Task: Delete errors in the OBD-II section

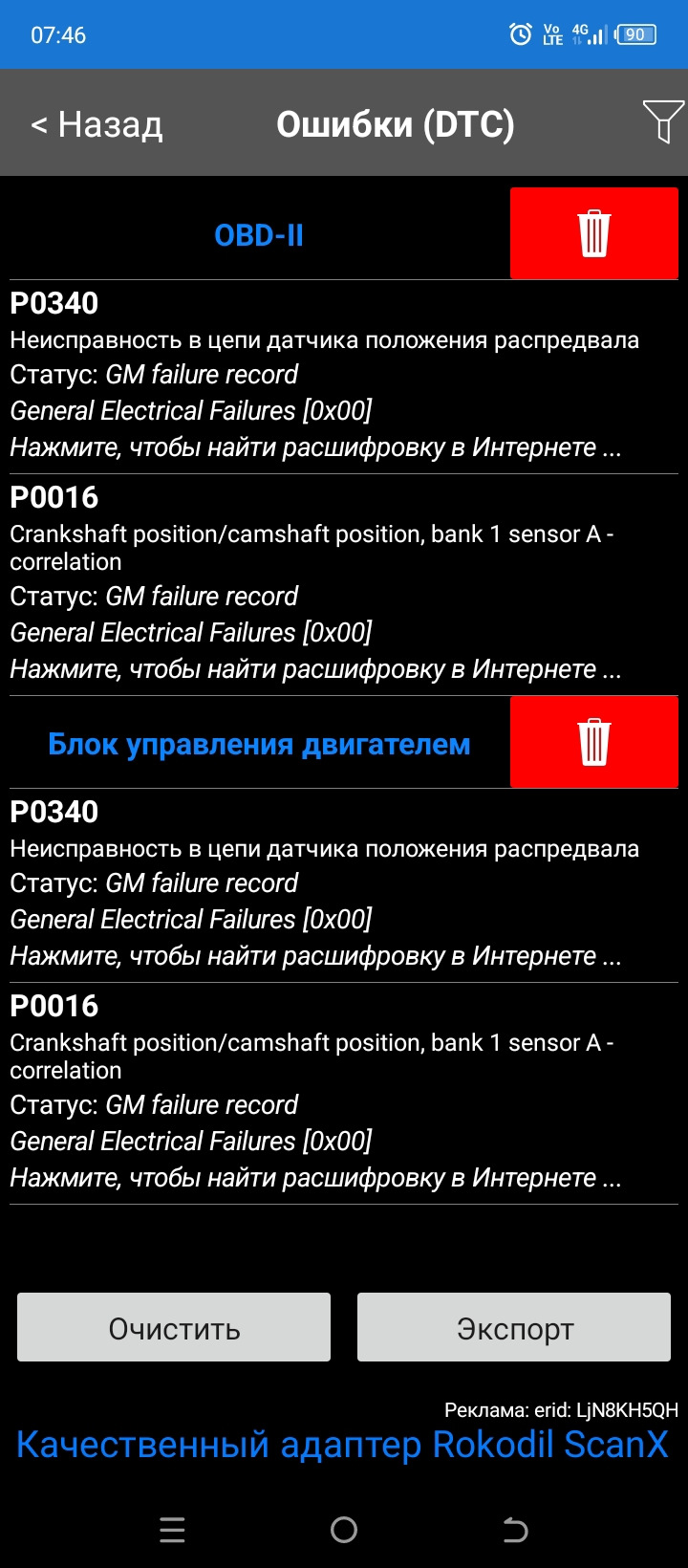Action: (x=593, y=233)
